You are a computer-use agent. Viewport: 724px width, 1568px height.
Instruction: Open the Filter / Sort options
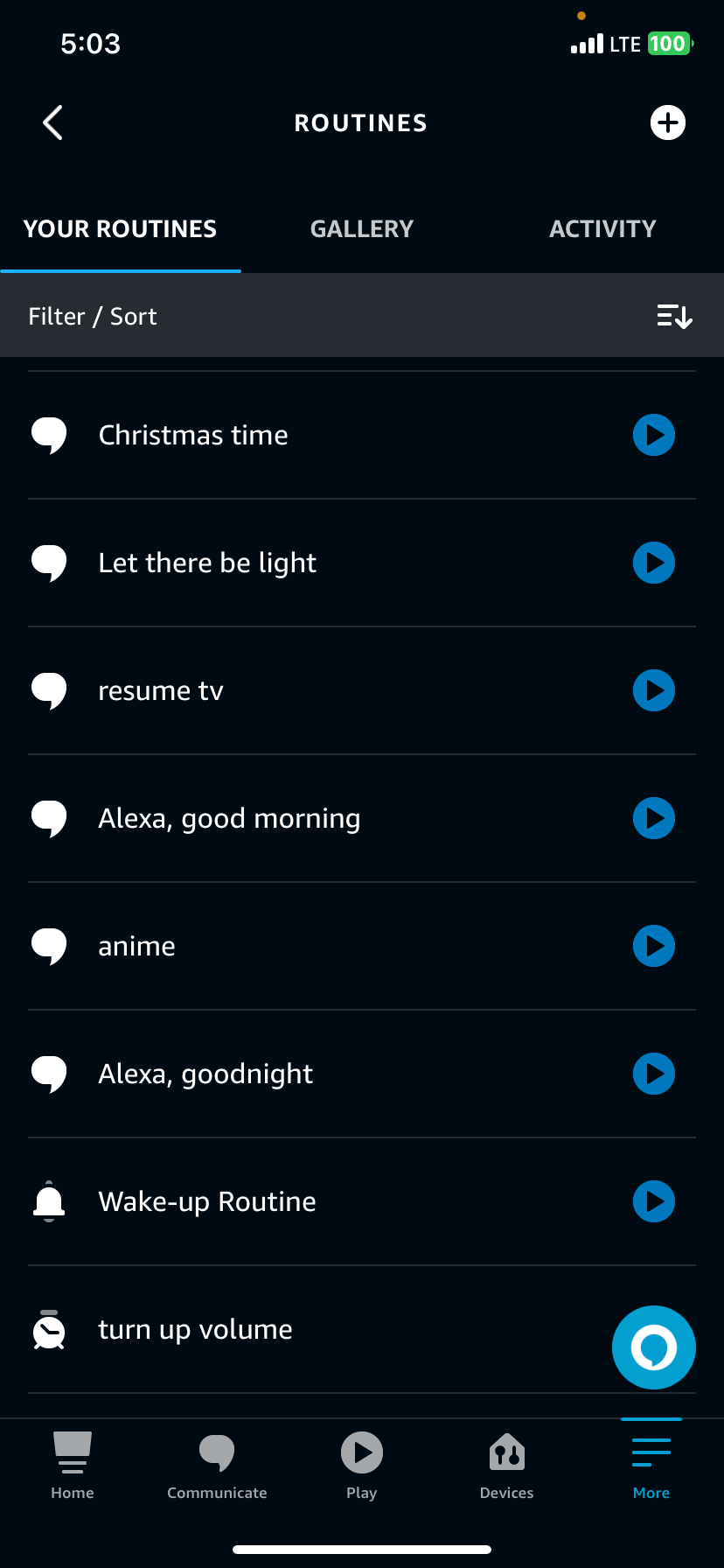[x=92, y=316]
